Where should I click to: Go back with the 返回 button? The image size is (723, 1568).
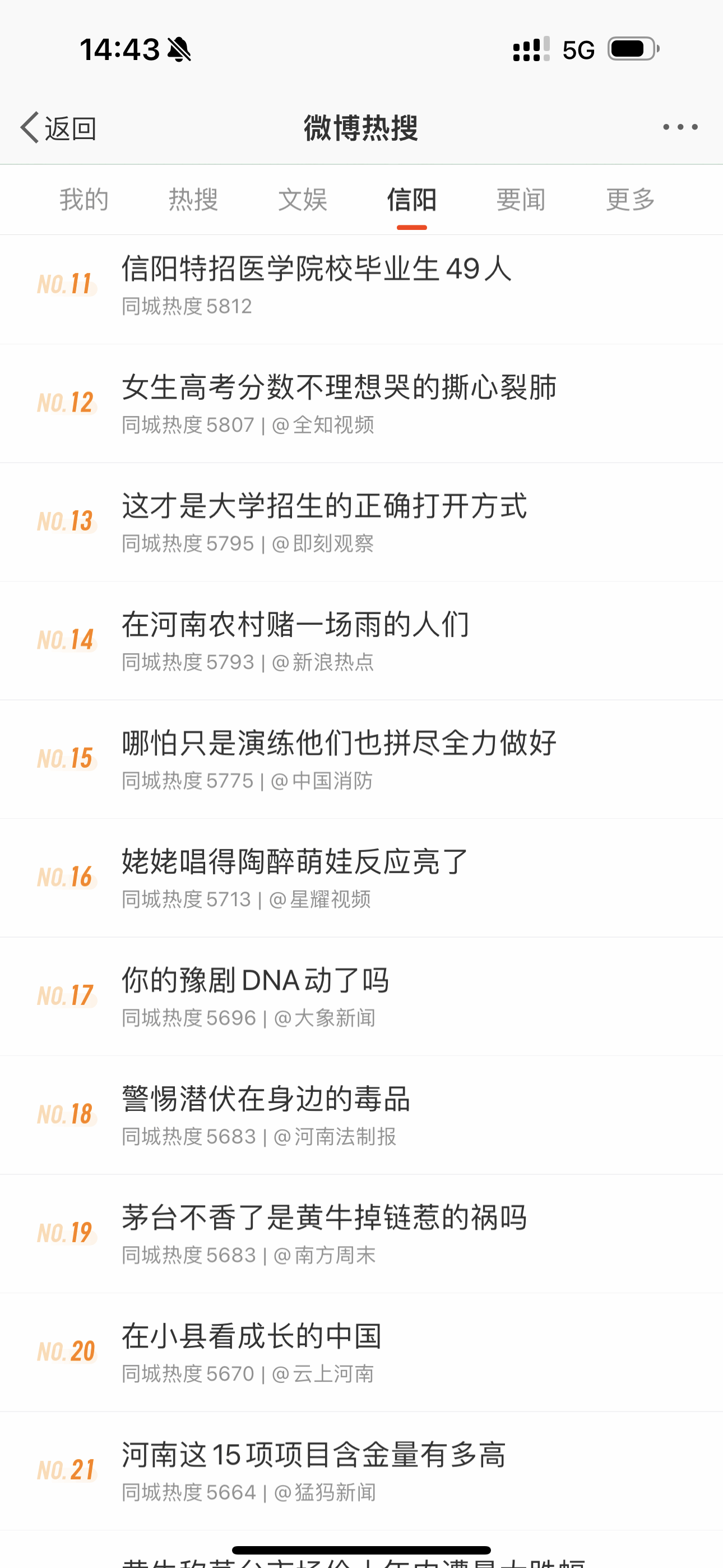[58, 128]
